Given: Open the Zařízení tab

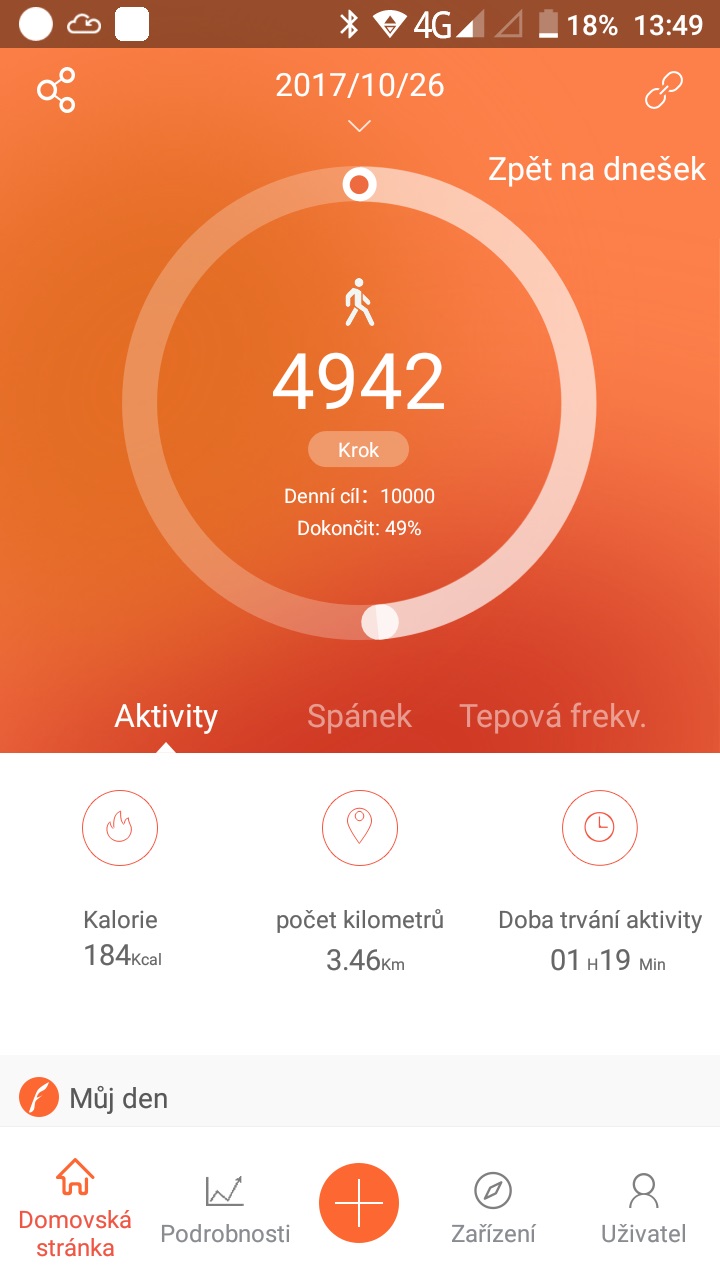Looking at the screenshot, I should 493,1209.
